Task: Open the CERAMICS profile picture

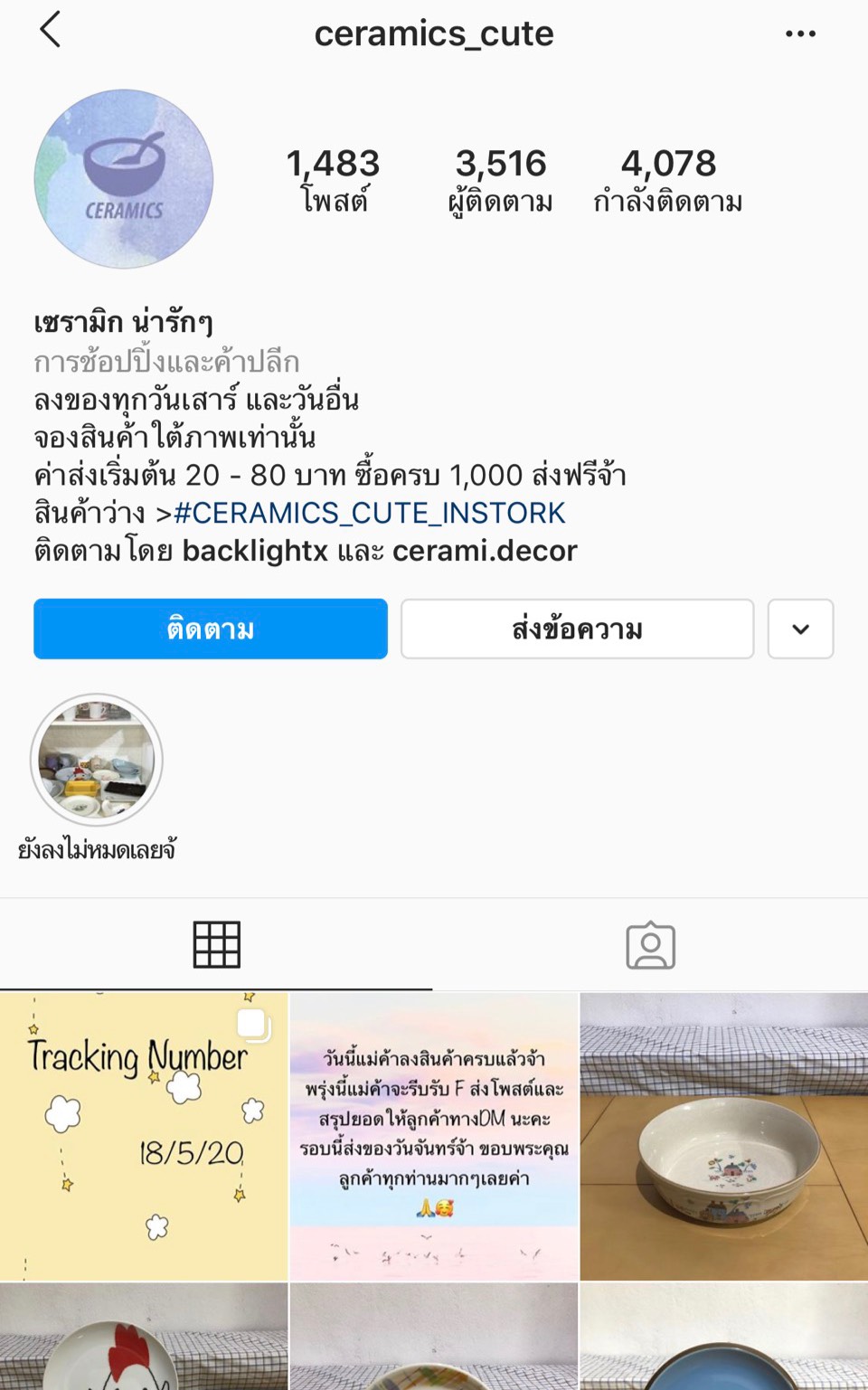Action: tap(124, 179)
